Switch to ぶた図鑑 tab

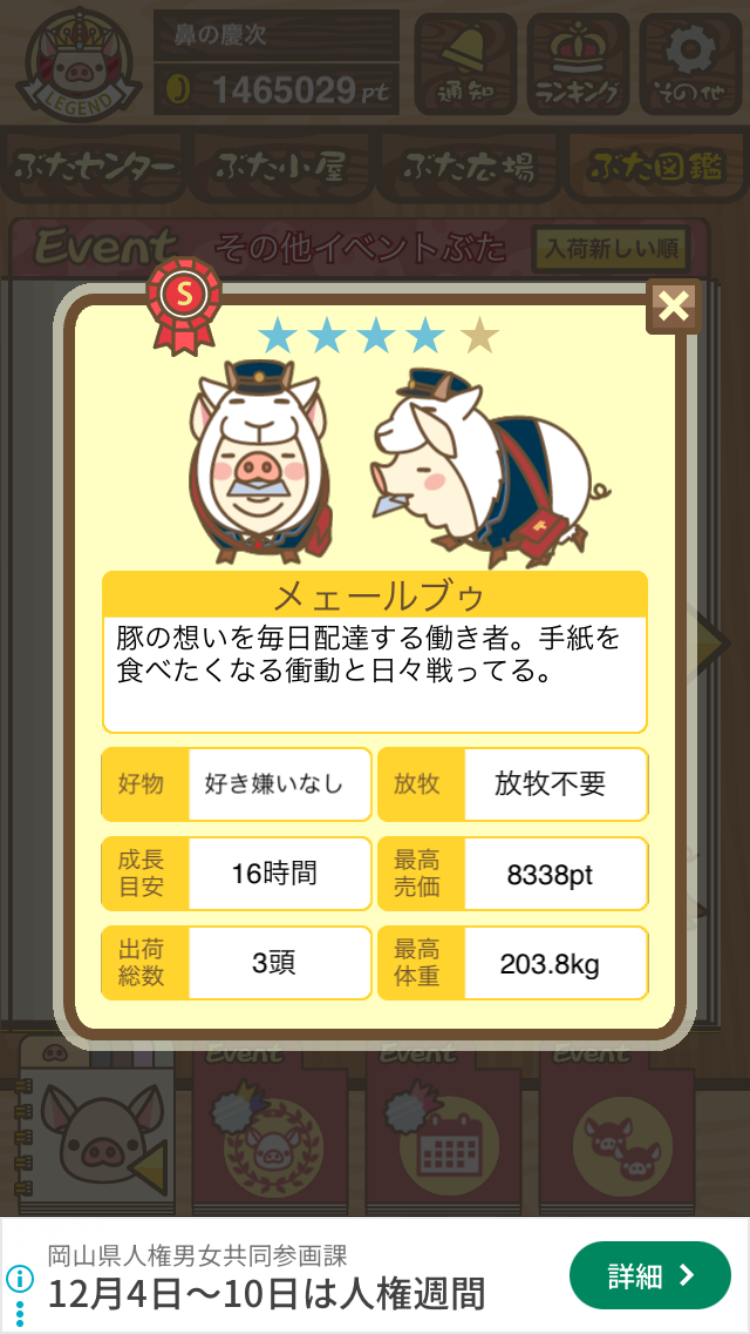pyautogui.click(x=655, y=167)
